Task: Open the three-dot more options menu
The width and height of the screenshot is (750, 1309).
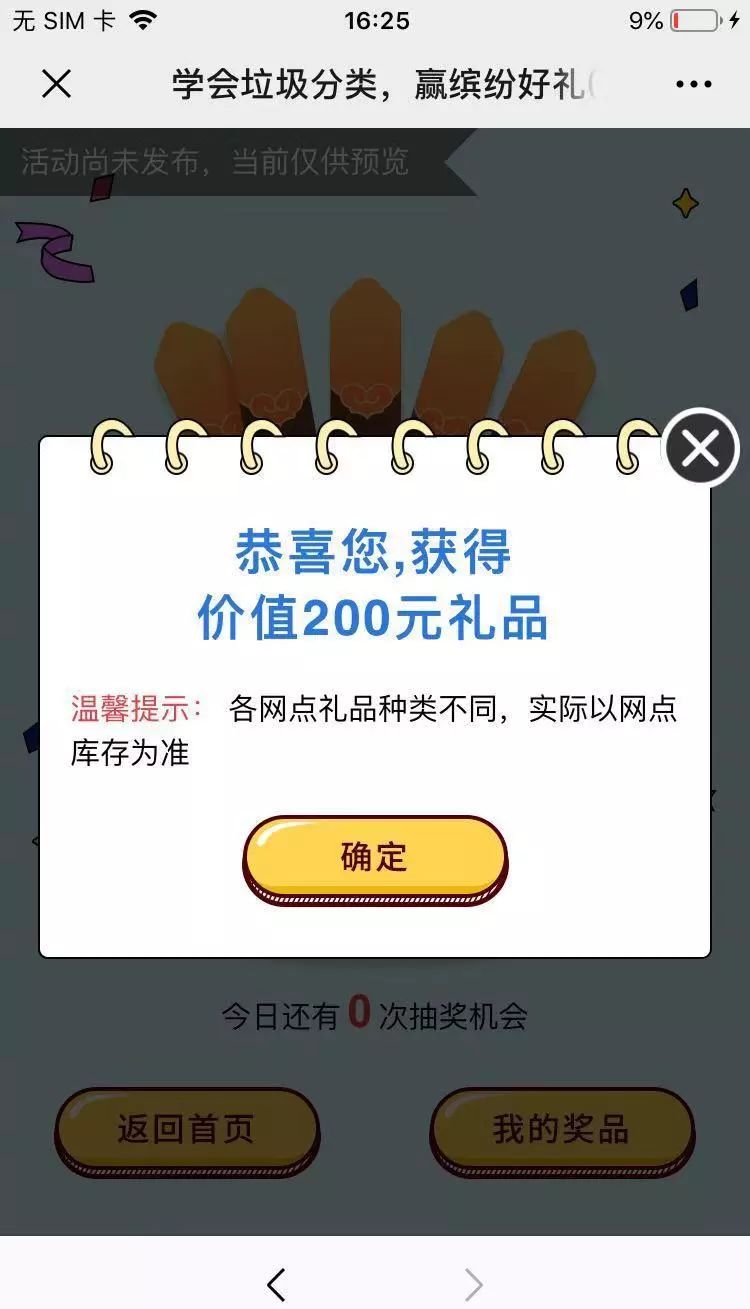Action: point(694,85)
